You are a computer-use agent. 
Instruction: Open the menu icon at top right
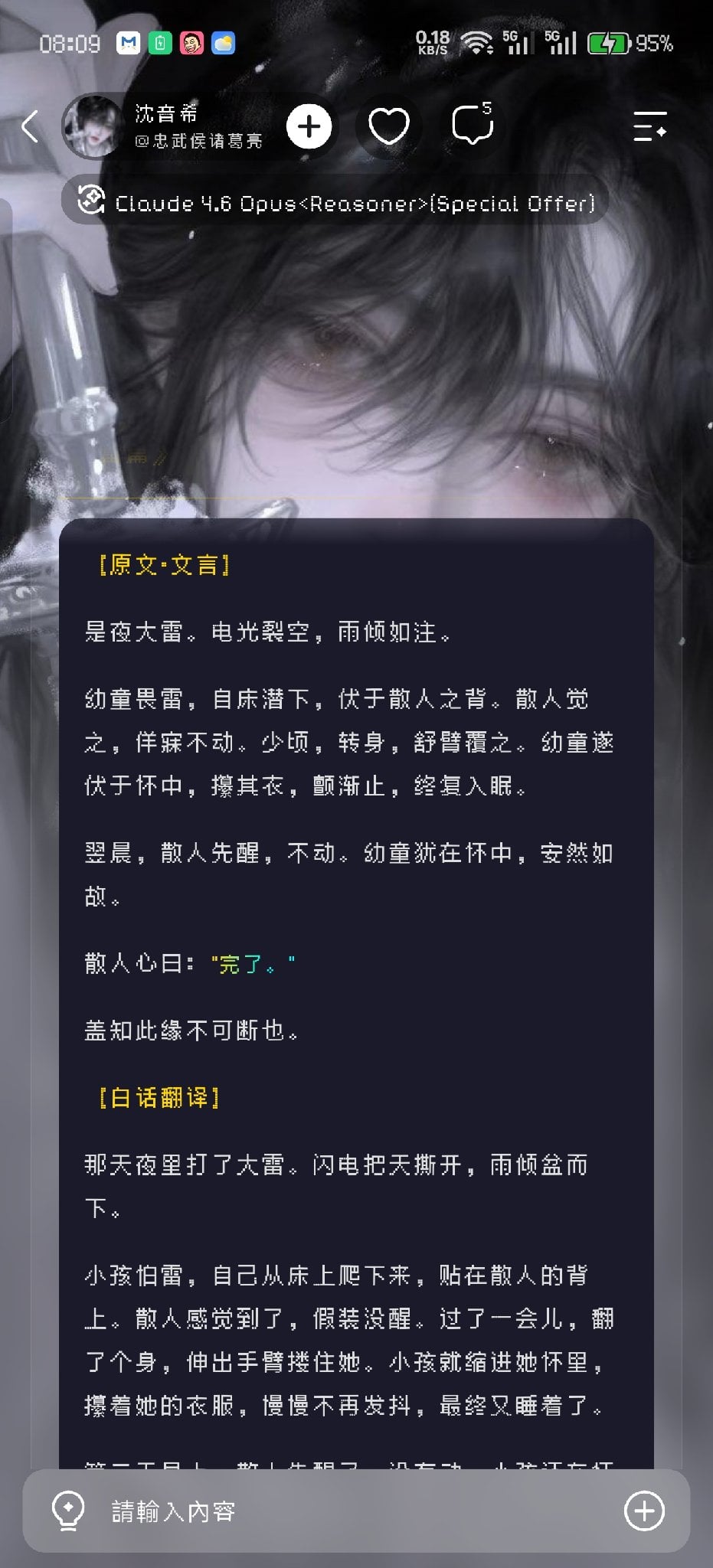click(x=650, y=126)
